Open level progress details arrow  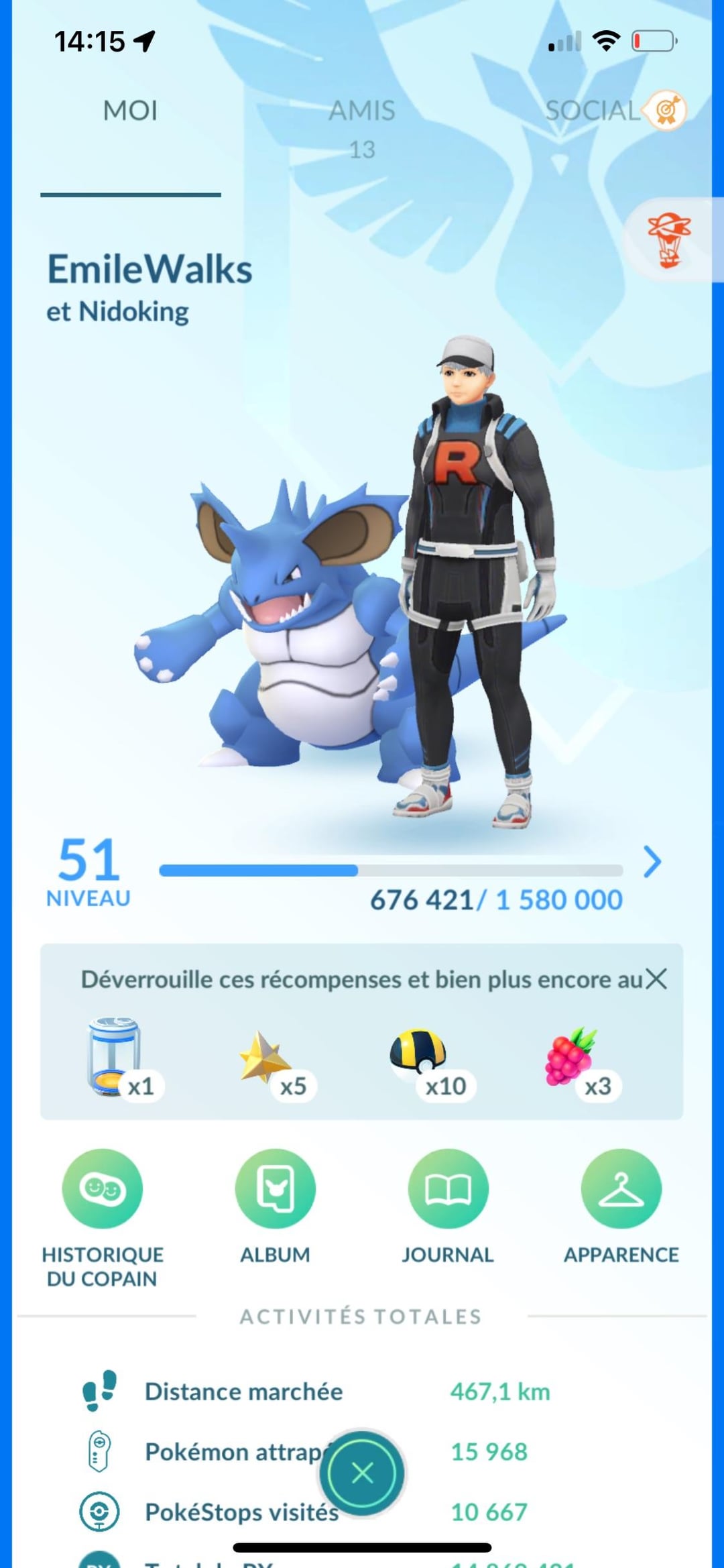coord(652,862)
